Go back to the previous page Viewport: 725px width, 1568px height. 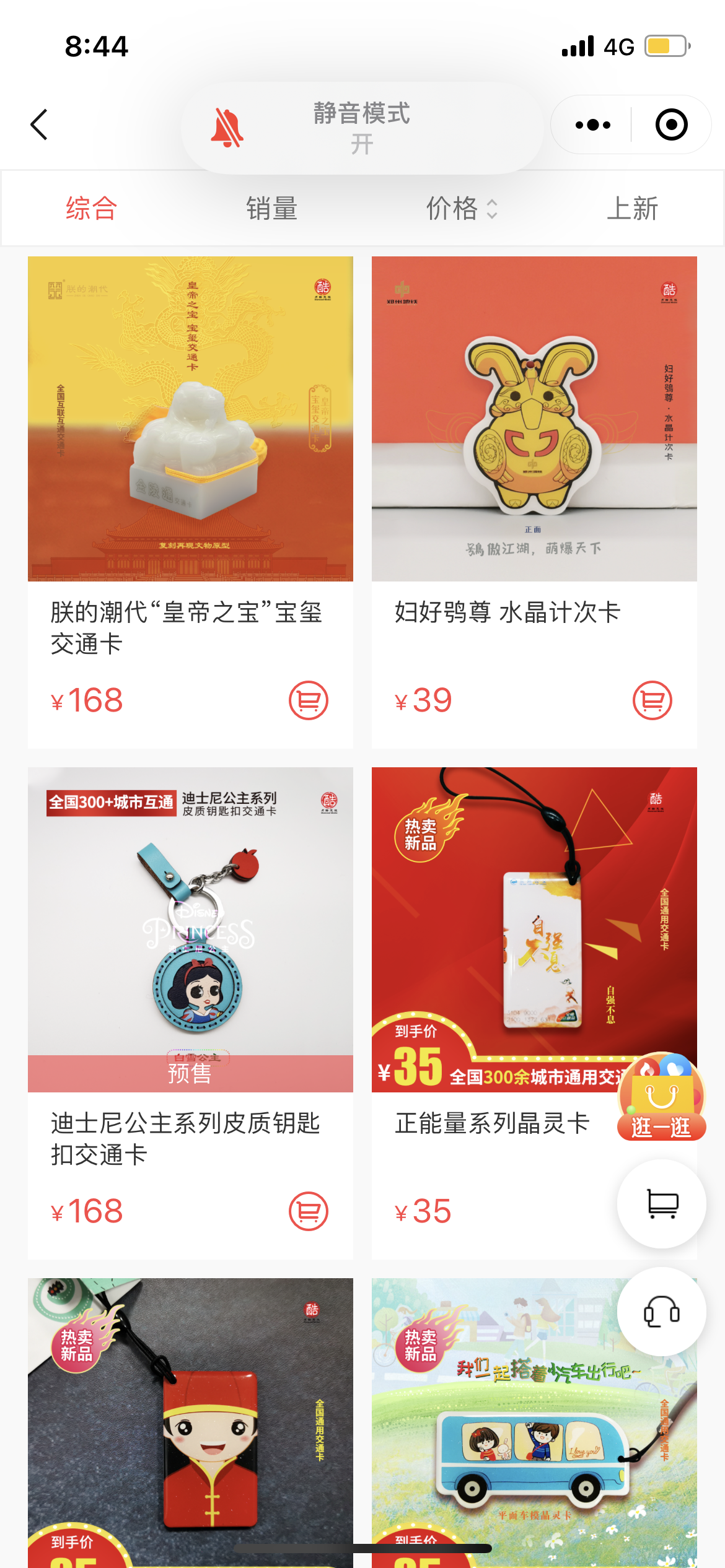[x=40, y=124]
